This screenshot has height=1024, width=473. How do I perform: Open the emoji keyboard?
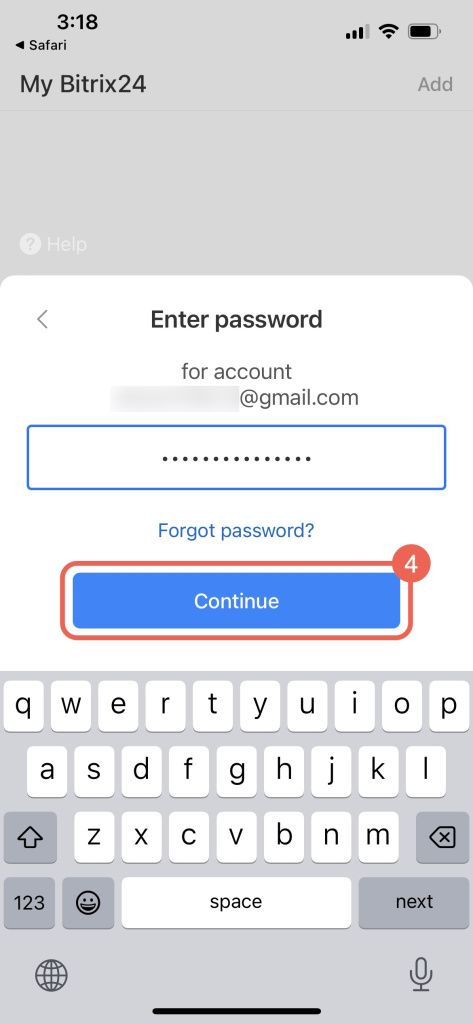coord(88,903)
